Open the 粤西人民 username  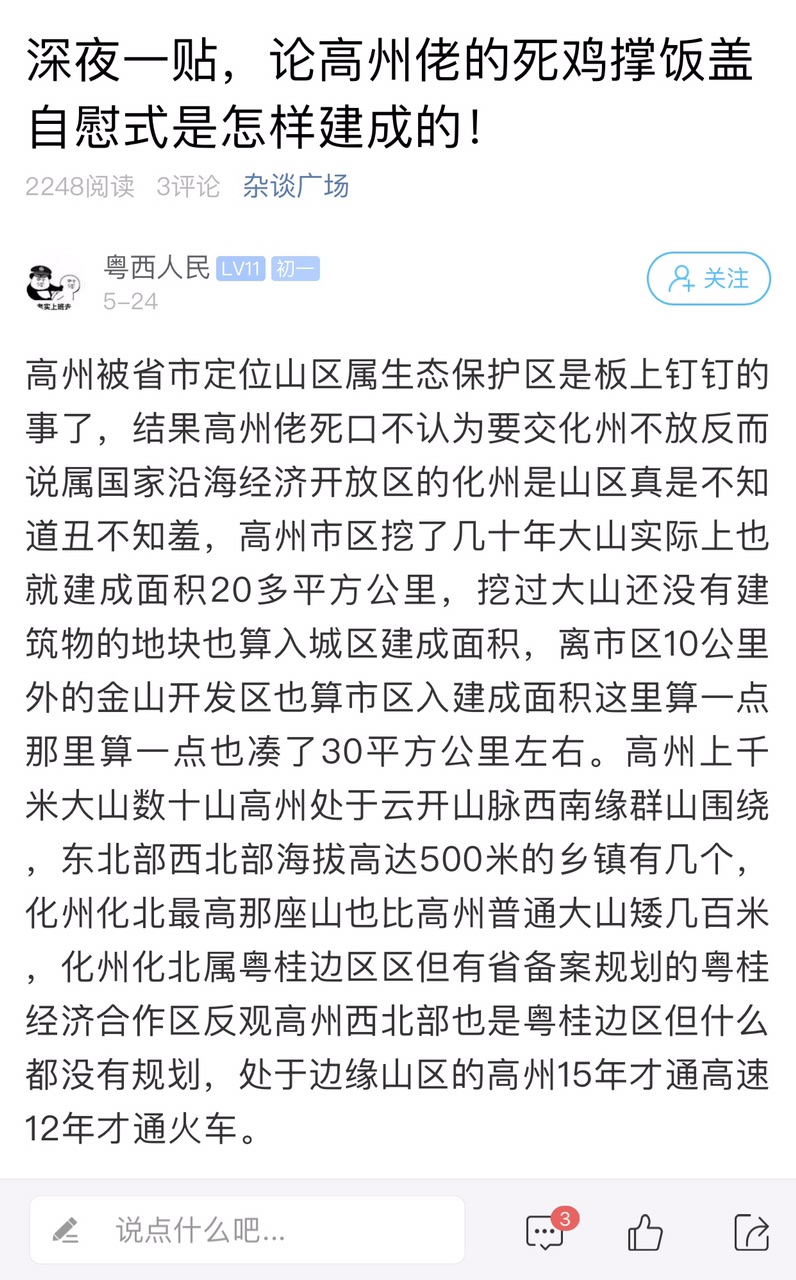[x=157, y=268]
